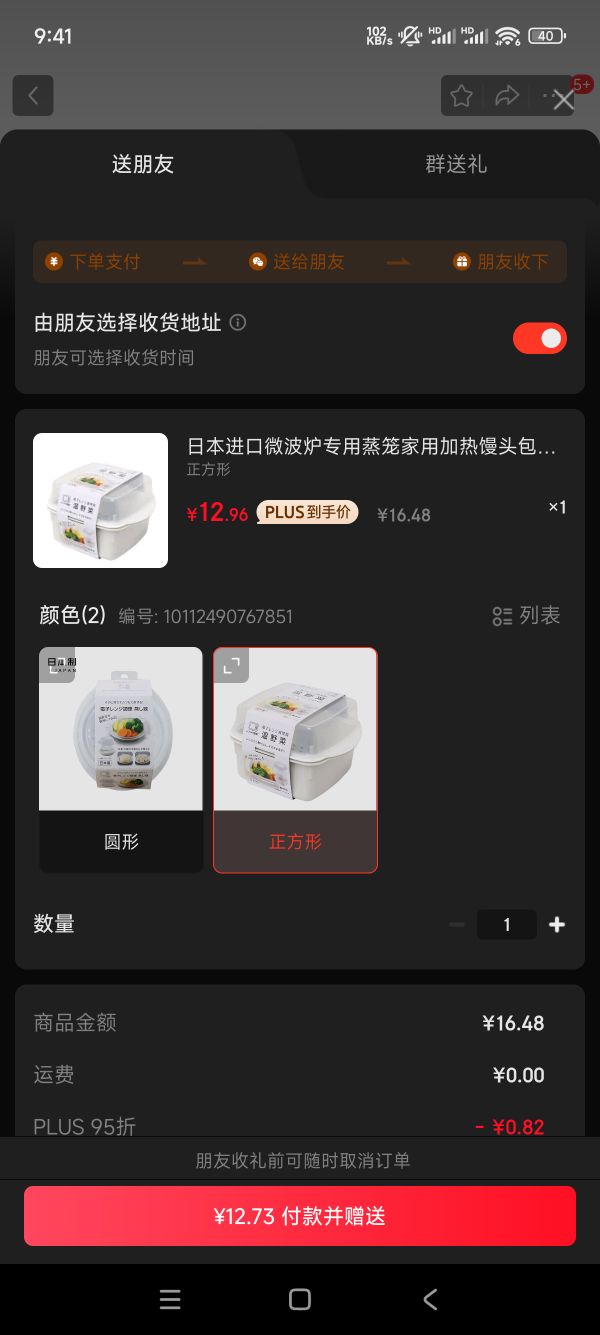Open info icon beside 由朋友选择收货地址
This screenshot has height=1335, width=600.
238,322
